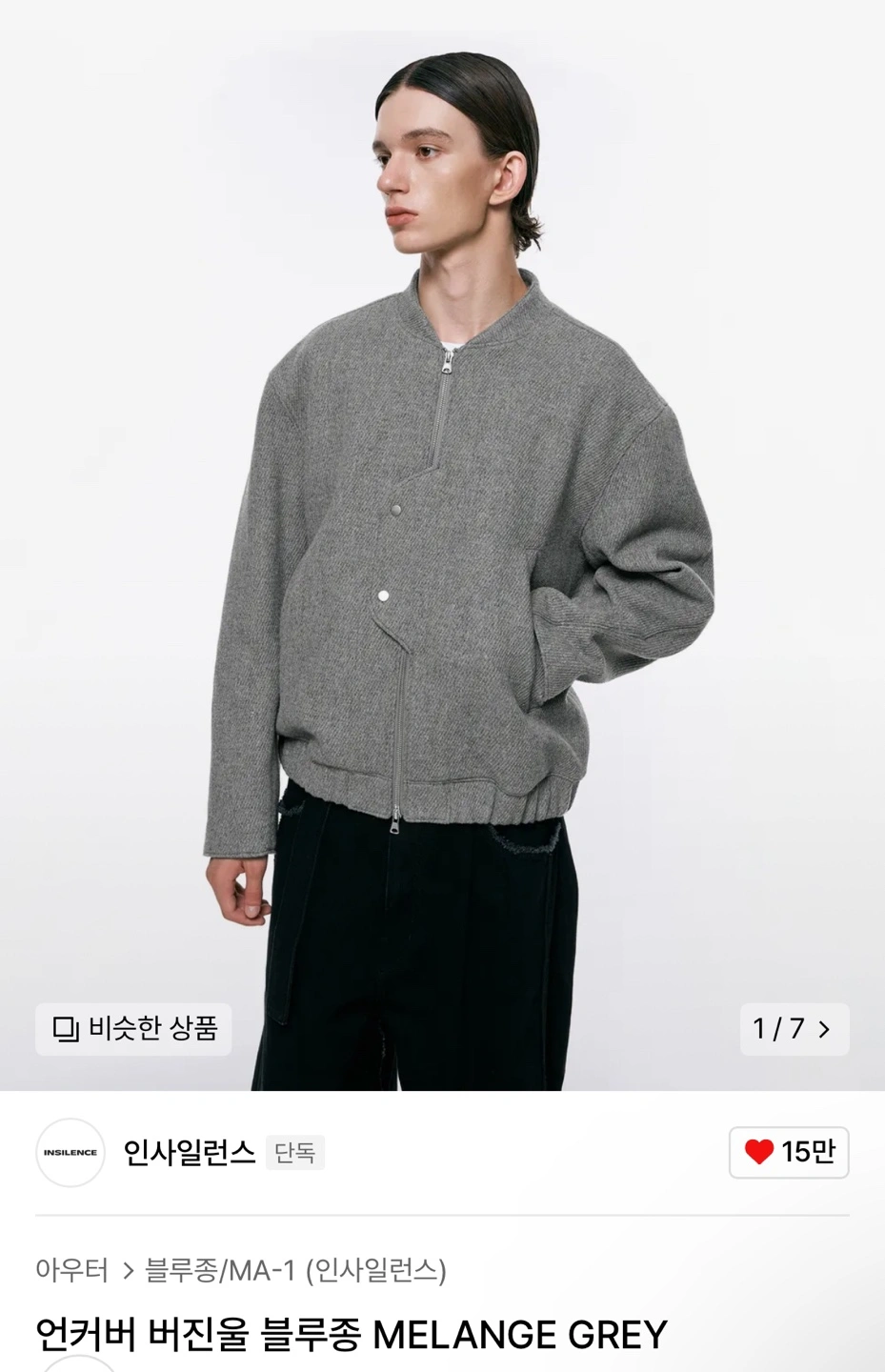
Task: Open the INSILENCE brand logo circle
Action: (70, 1153)
